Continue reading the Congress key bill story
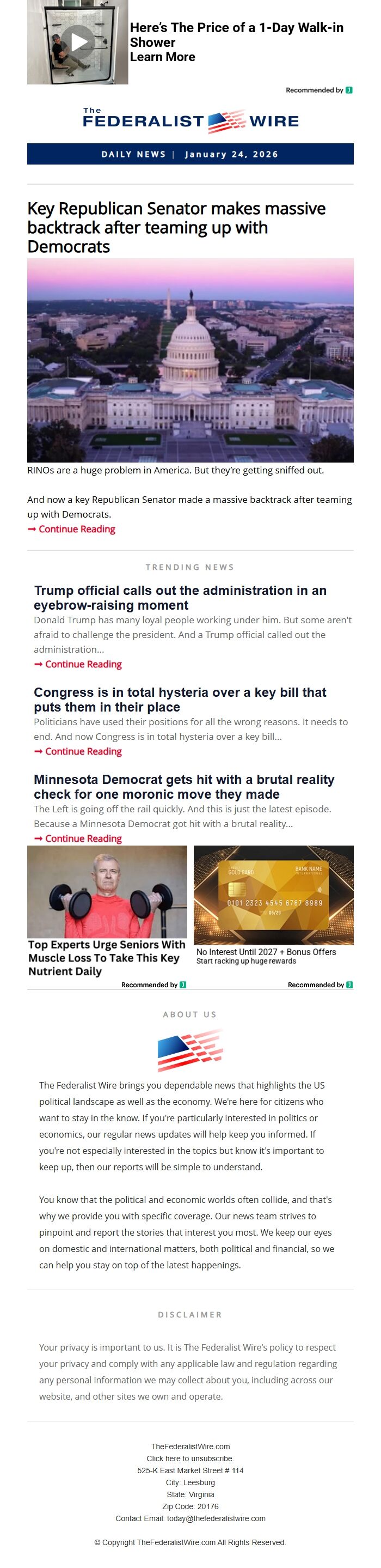The height and width of the screenshot is (1568, 381). coord(83,752)
